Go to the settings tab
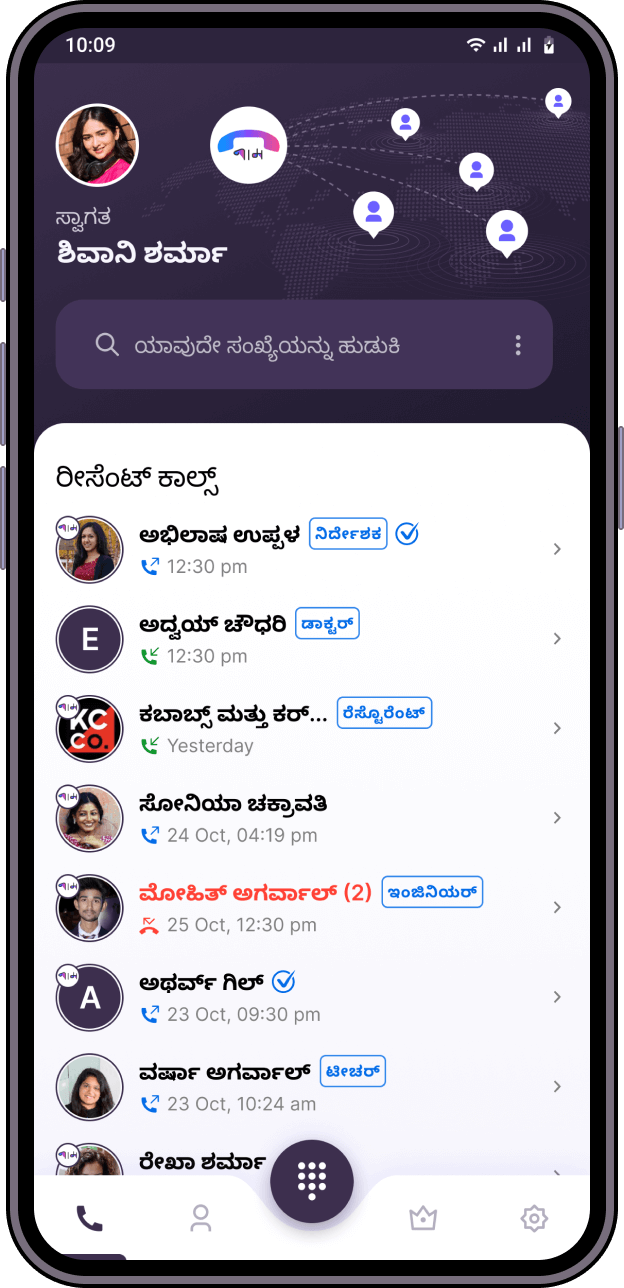 pyautogui.click(x=534, y=1219)
